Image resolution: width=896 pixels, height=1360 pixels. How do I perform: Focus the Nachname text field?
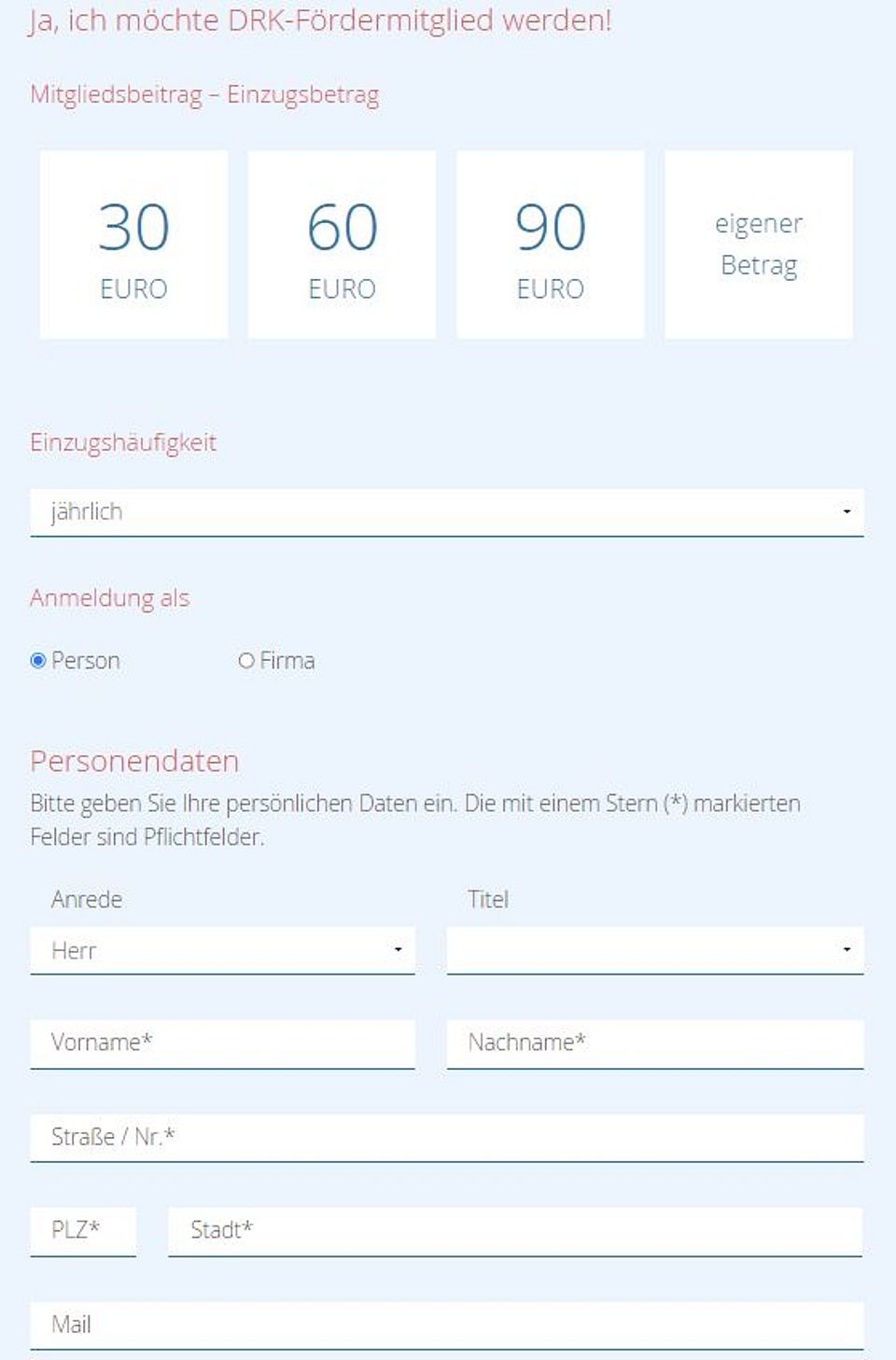[x=654, y=1043]
